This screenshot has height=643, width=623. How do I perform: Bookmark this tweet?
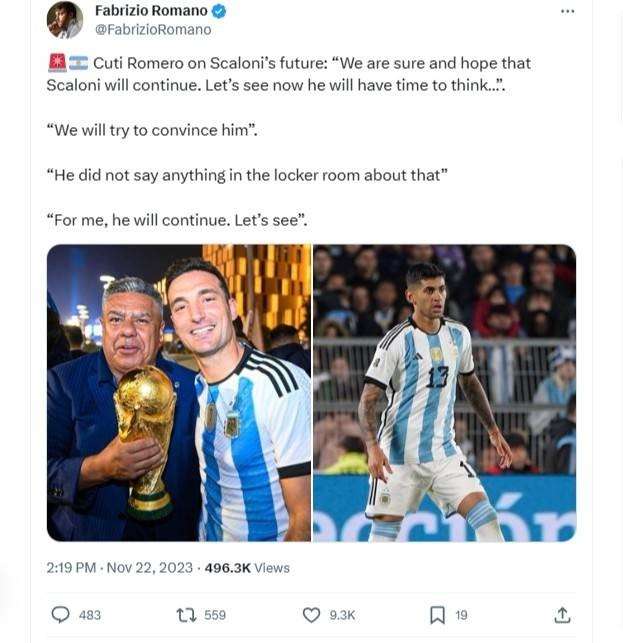[437, 614]
